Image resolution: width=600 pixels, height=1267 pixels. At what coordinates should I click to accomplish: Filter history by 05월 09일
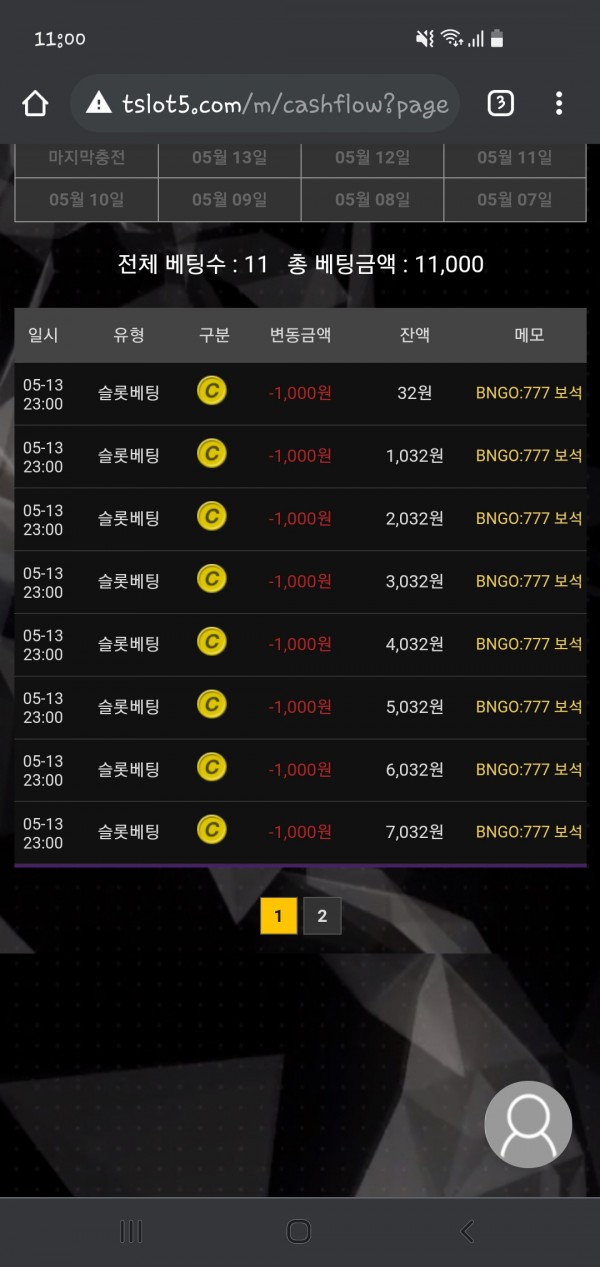[229, 200]
